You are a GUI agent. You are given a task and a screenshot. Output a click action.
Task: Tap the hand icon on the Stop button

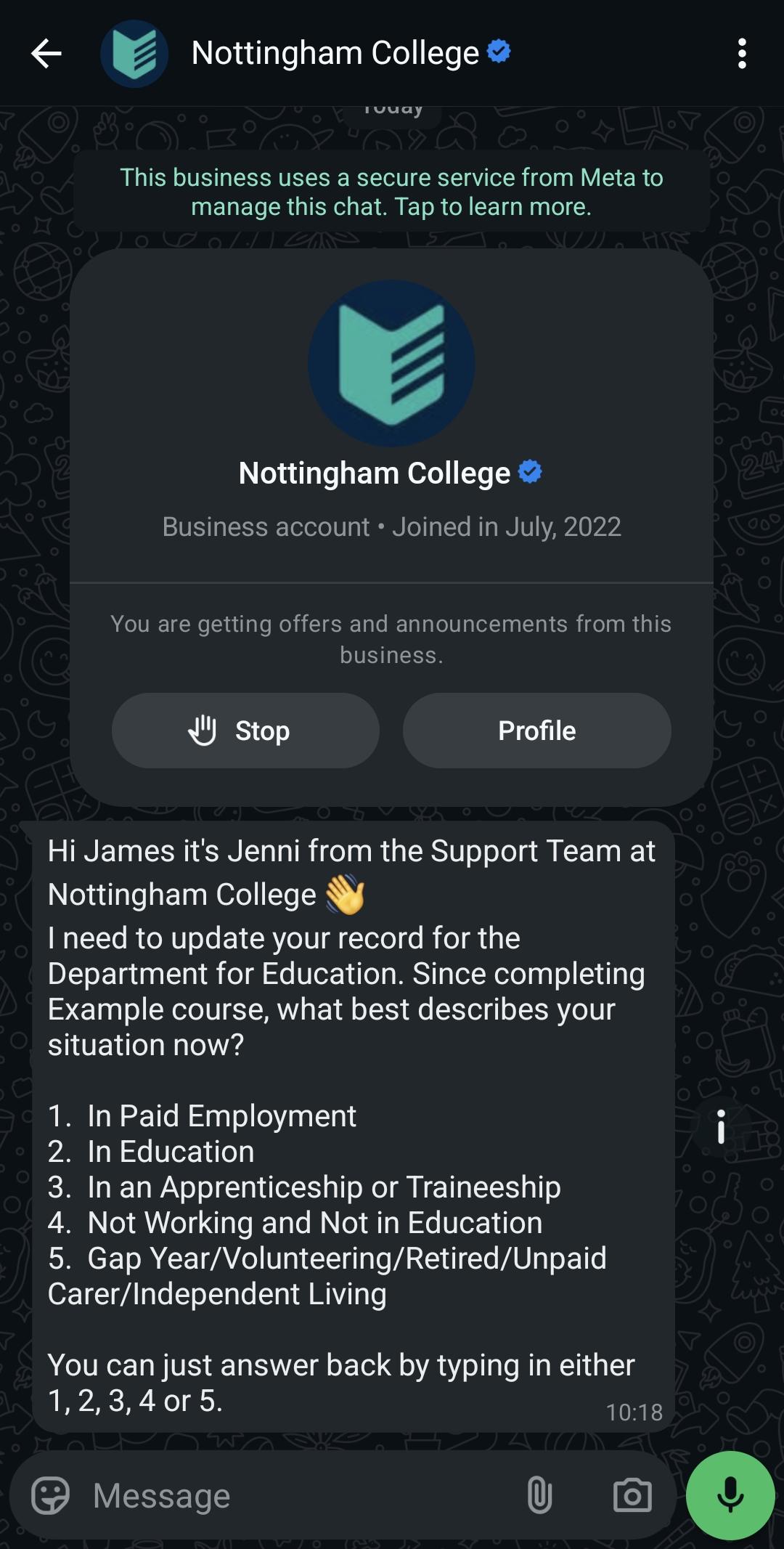click(201, 731)
